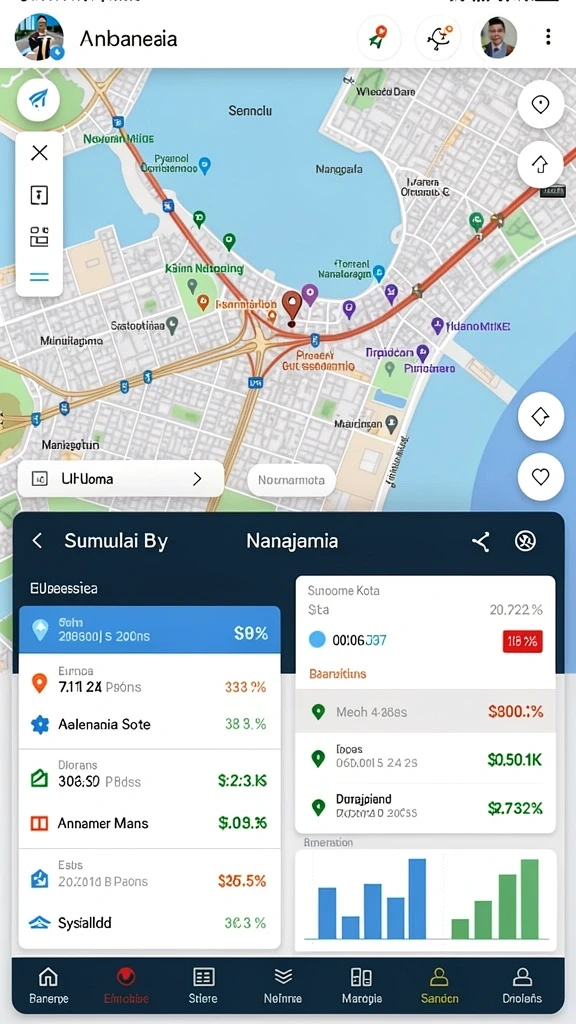The image size is (576, 1024).
Task: Switch to the Banerce home tab
Action: (48, 986)
